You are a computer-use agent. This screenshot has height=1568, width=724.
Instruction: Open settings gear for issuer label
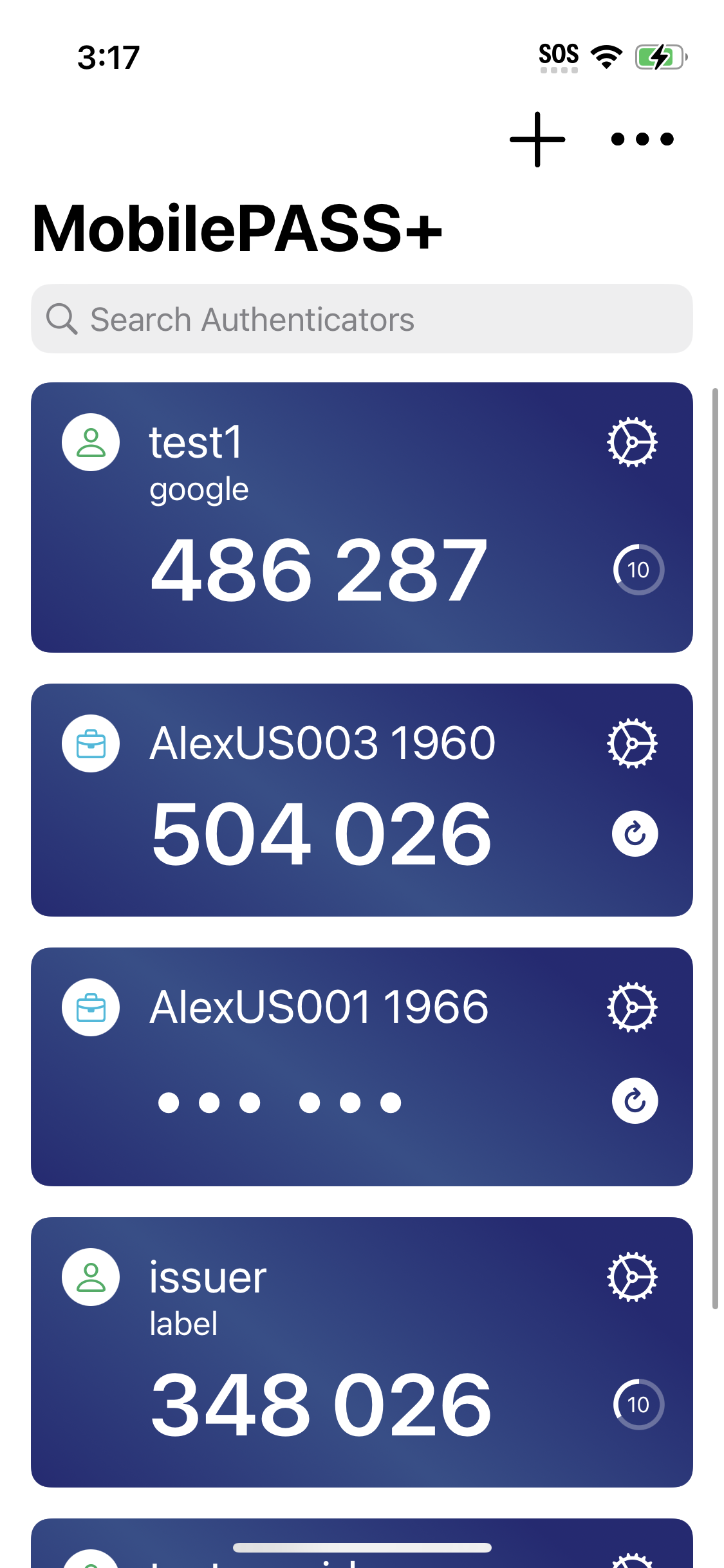coord(632,1277)
